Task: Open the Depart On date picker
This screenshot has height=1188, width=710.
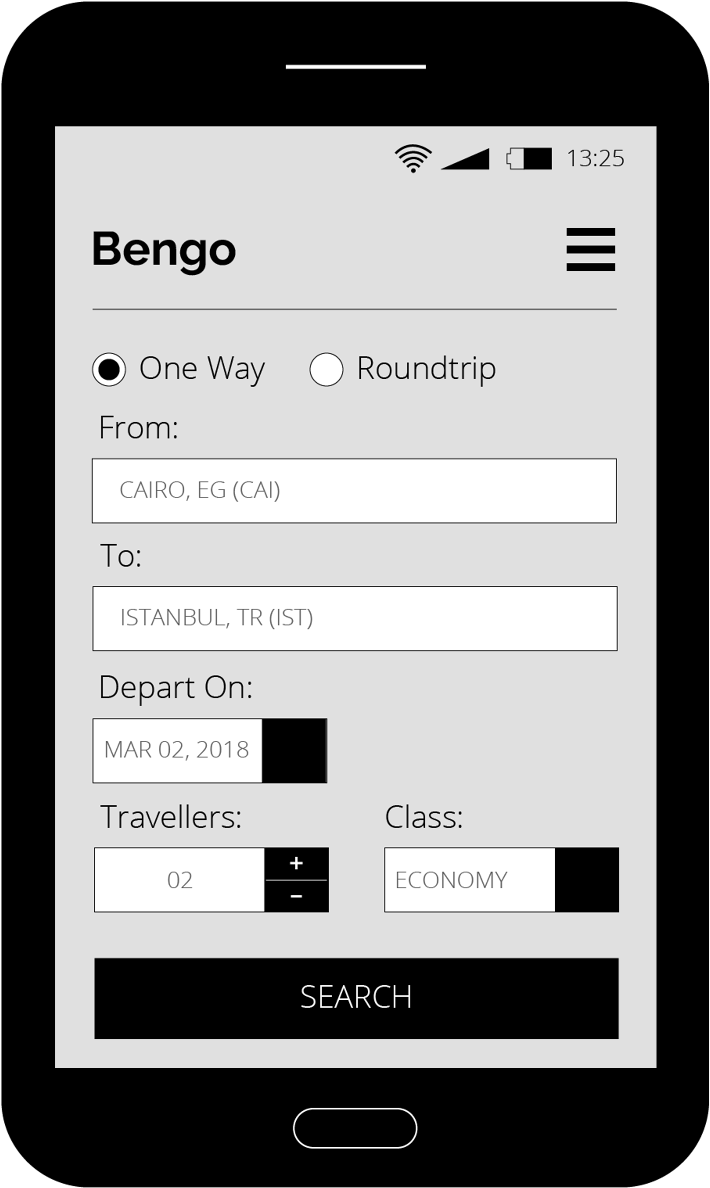Action: point(294,751)
